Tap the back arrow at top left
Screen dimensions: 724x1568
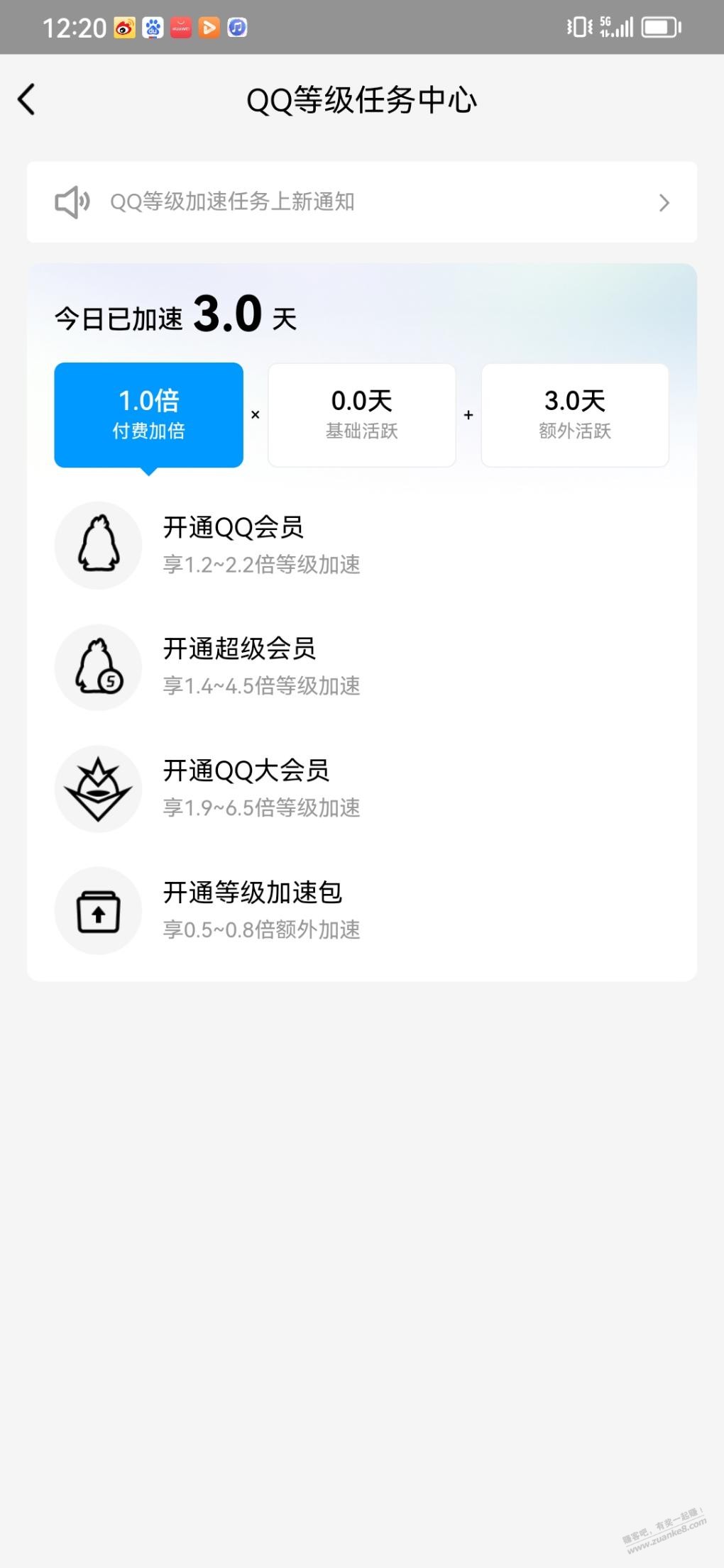pos(27,99)
